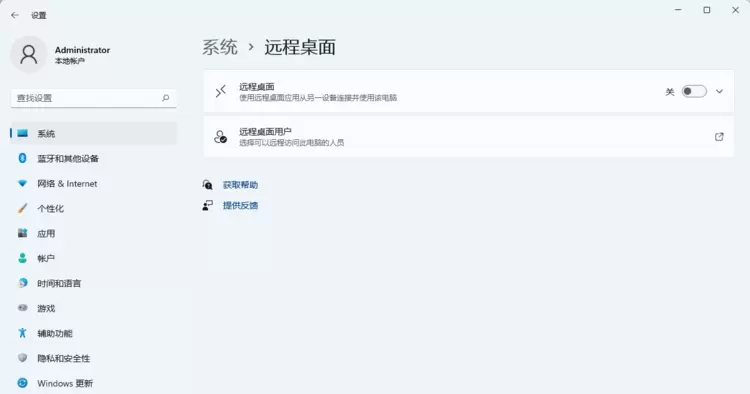This screenshot has width=750, height=394.
Task: Go to 隐私和安全性
Action: (x=94, y=358)
